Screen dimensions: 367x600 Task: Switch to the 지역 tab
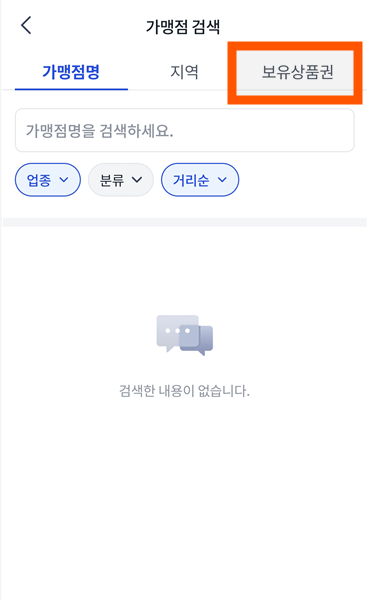click(x=184, y=72)
